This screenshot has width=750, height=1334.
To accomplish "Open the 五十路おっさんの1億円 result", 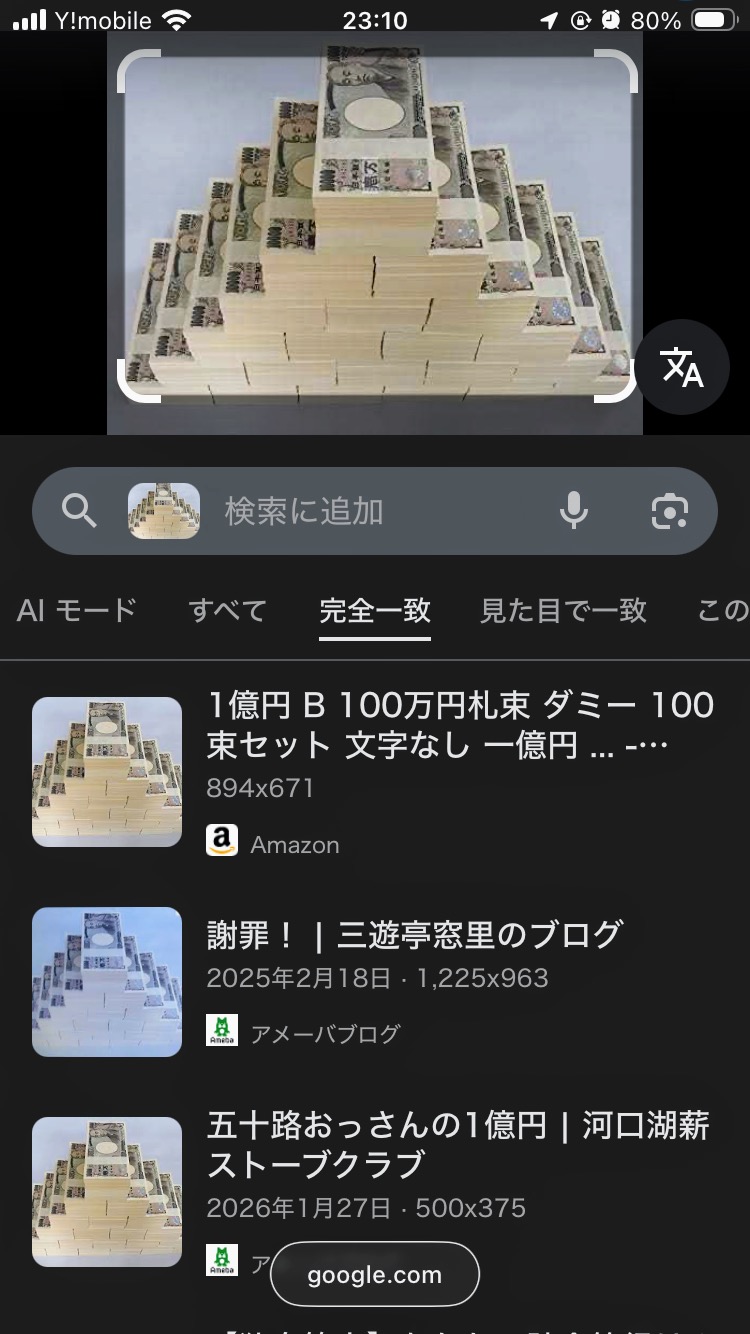I will tap(457, 1144).
